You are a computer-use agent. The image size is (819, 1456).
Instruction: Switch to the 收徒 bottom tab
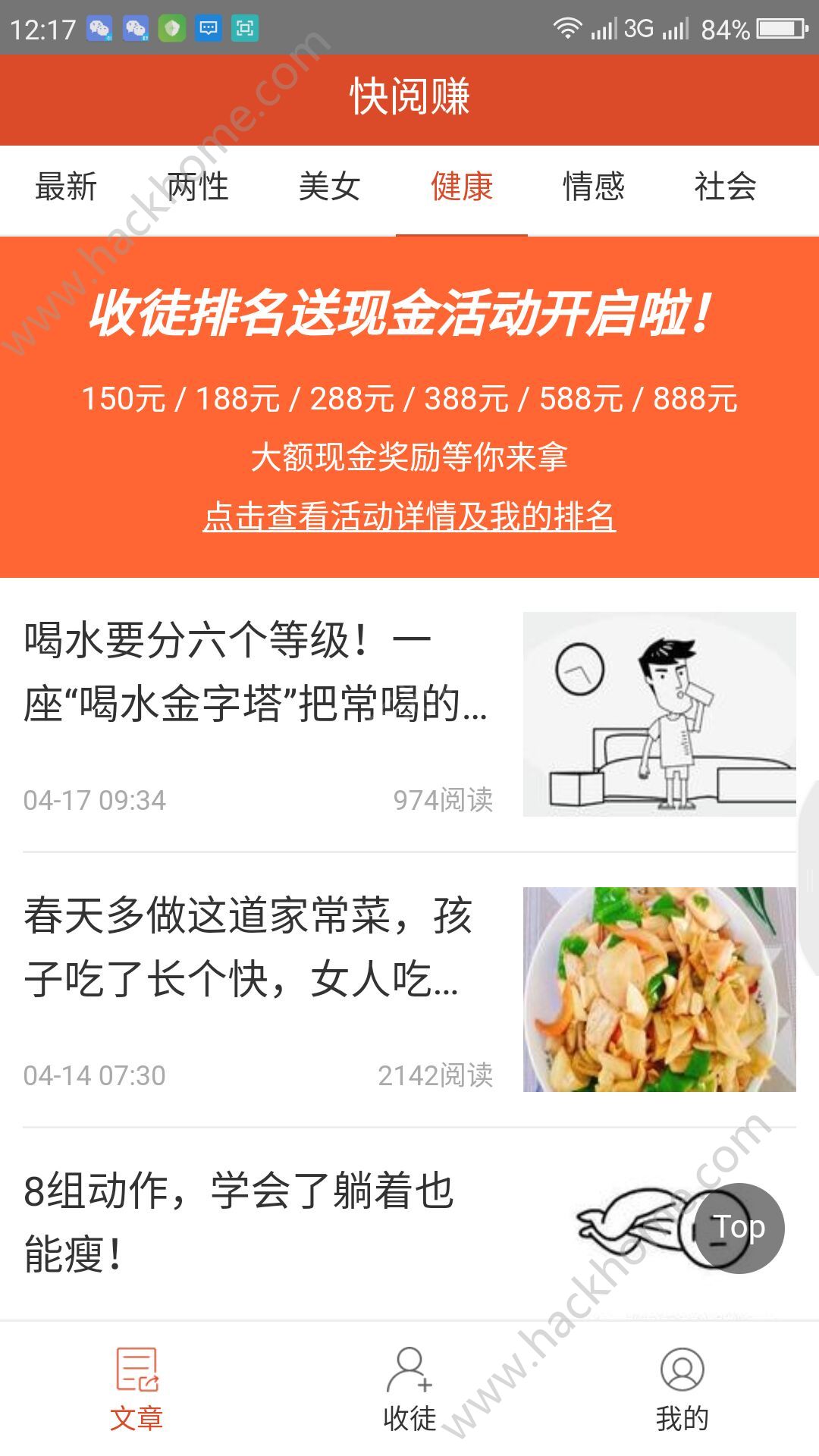coord(409,1389)
